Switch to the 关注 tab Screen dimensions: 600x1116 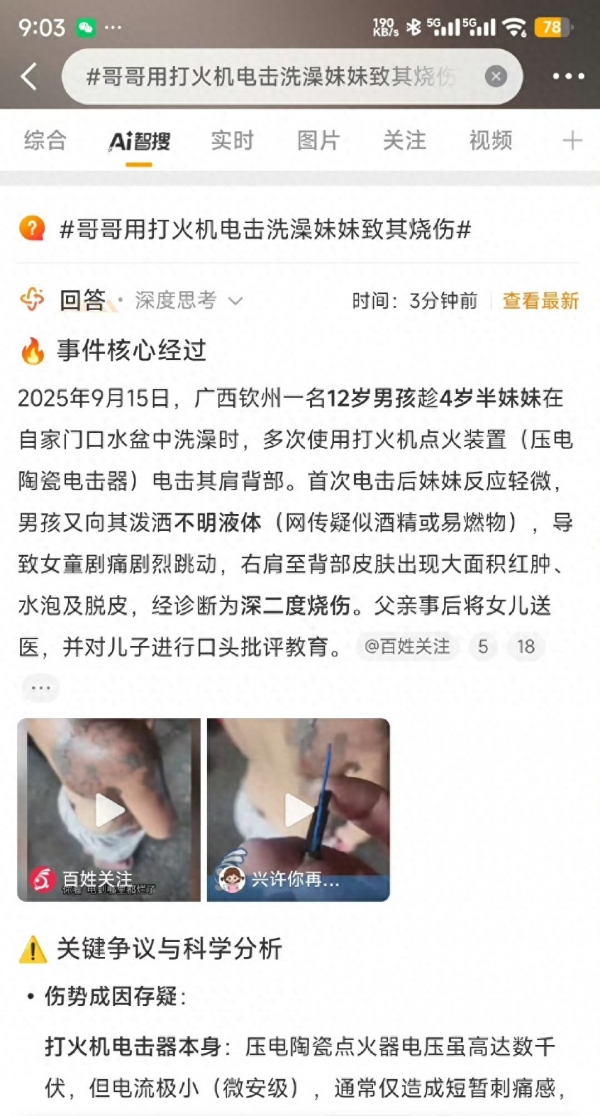click(404, 141)
